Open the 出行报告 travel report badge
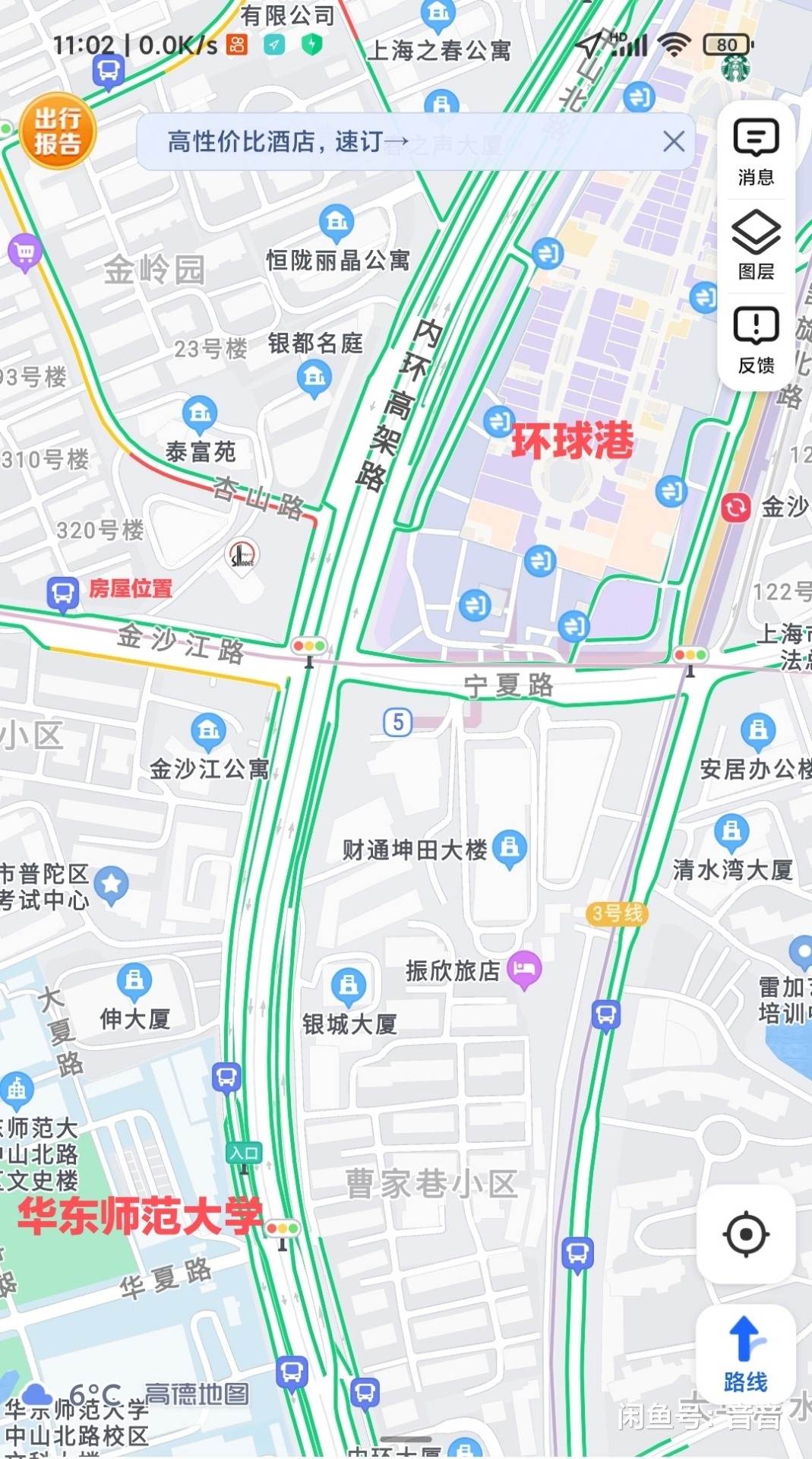 pyautogui.click(x=58, y=132)
